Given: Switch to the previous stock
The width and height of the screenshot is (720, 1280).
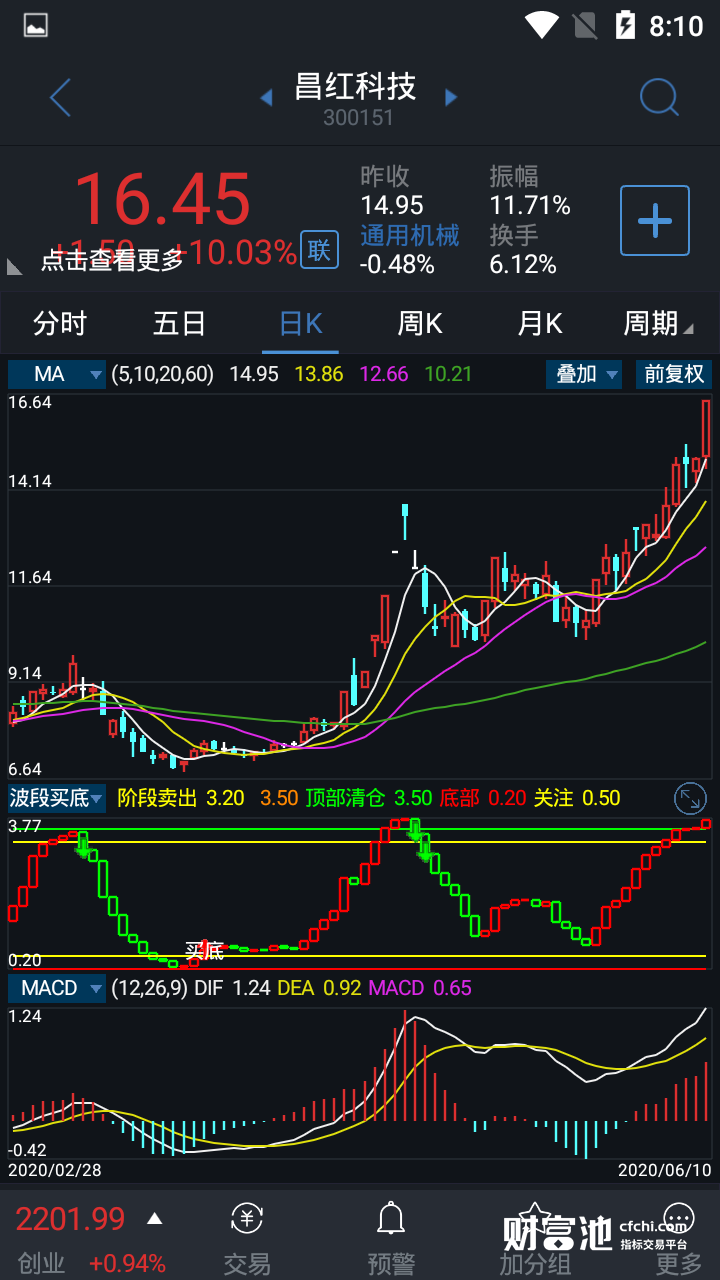Looking at the screenshot, I should [266, 97].
